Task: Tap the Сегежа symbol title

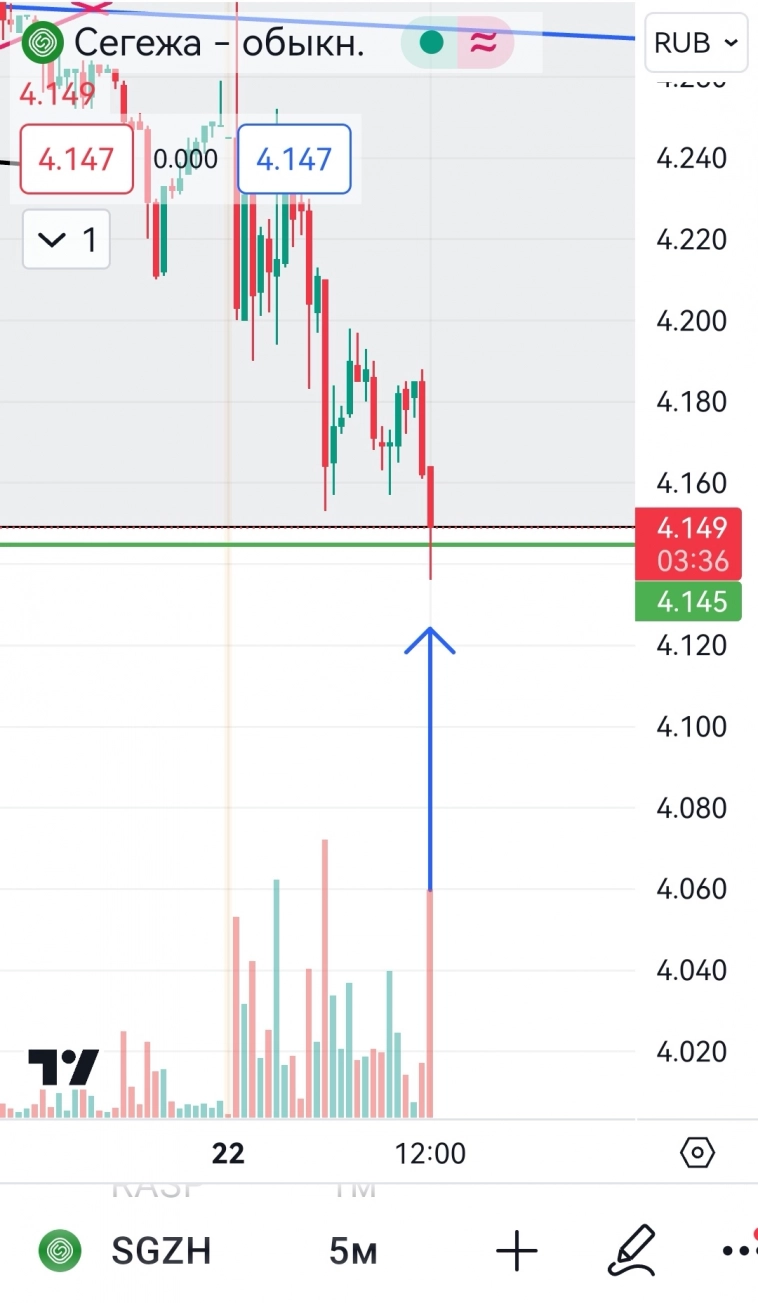Action: point(218,43)
